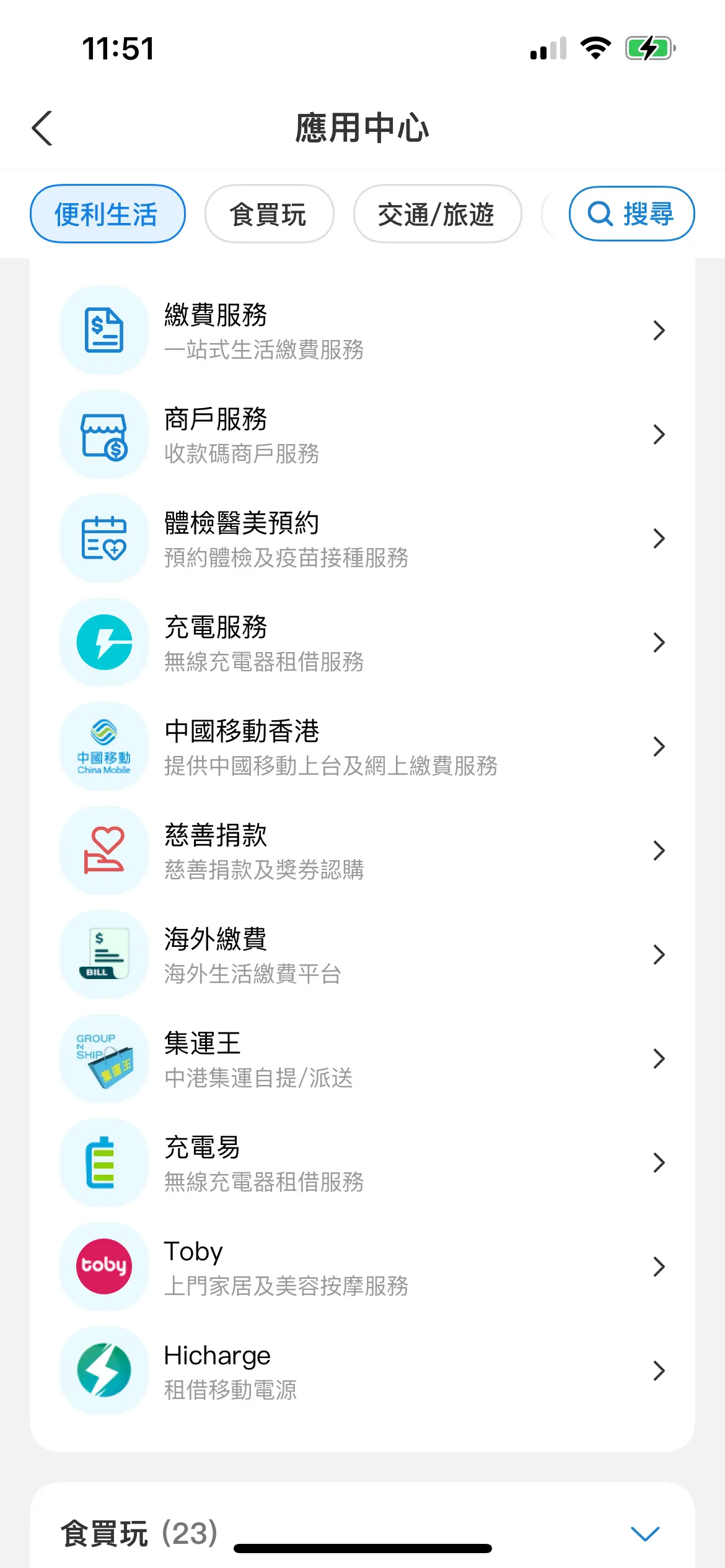Go back from 應用中心

(42, 128)
